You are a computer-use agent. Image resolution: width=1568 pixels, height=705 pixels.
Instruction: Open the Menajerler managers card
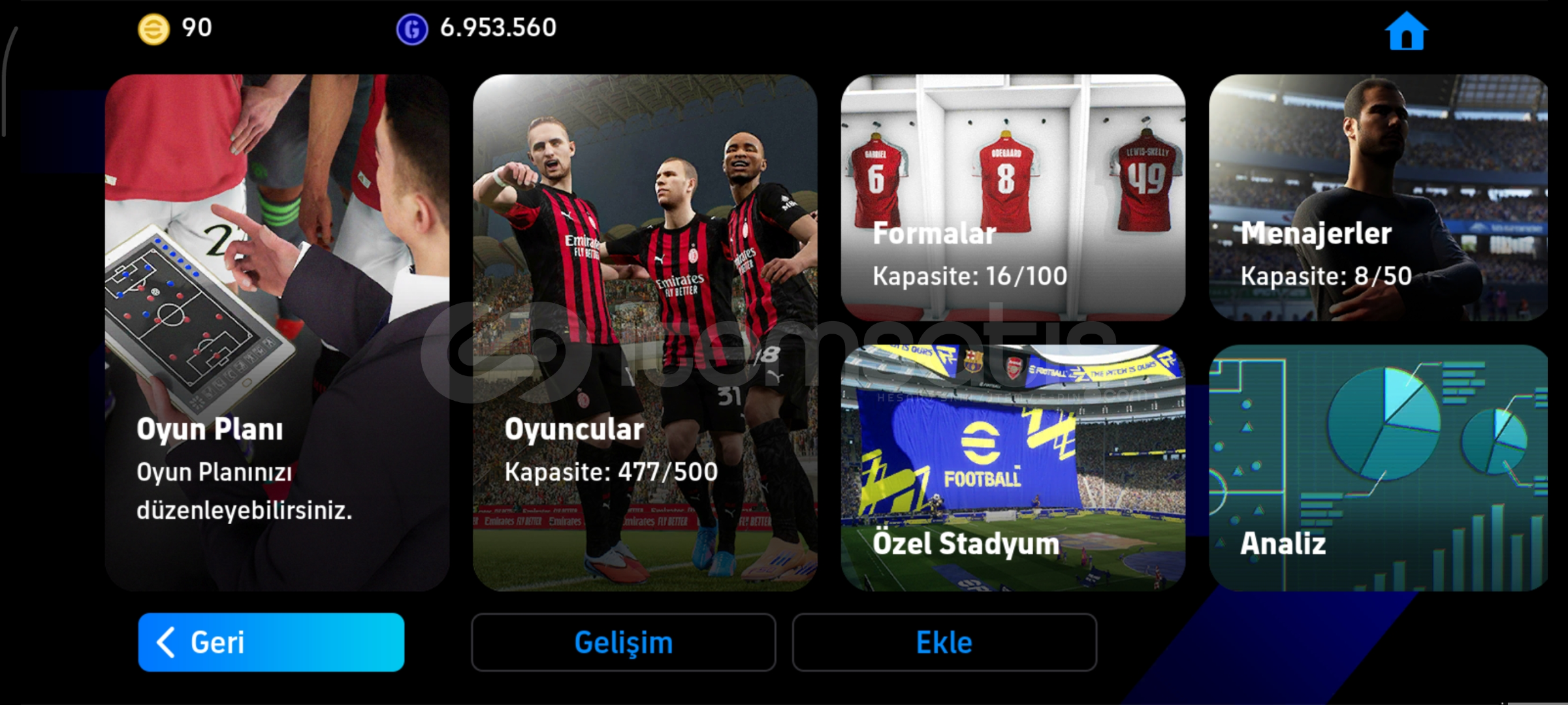1378,197
